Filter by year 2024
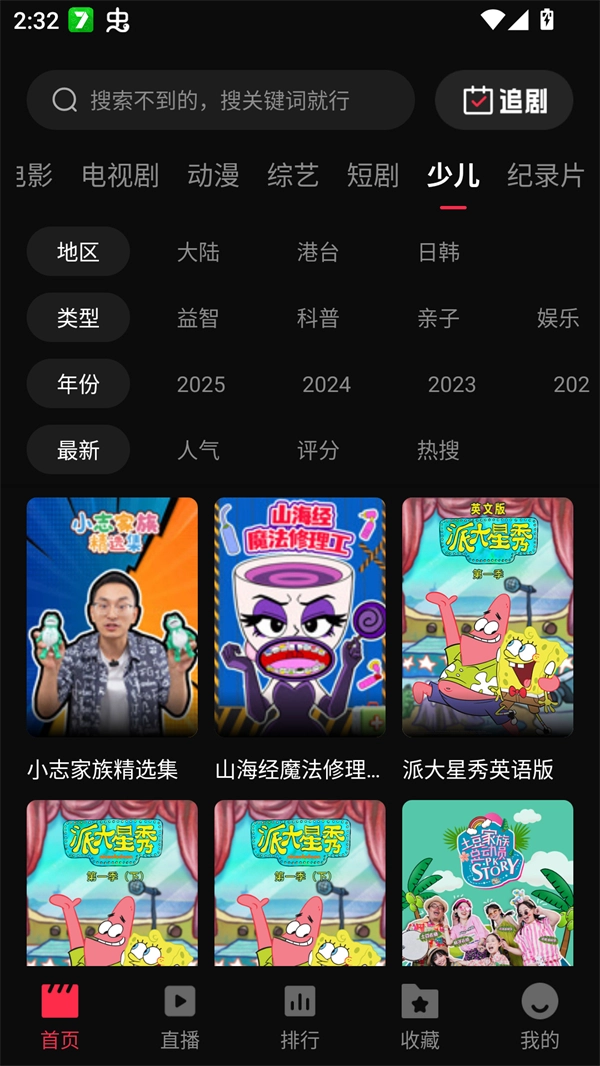The width and height of the screenshot is (600, 1066). [x=326, y=384]
